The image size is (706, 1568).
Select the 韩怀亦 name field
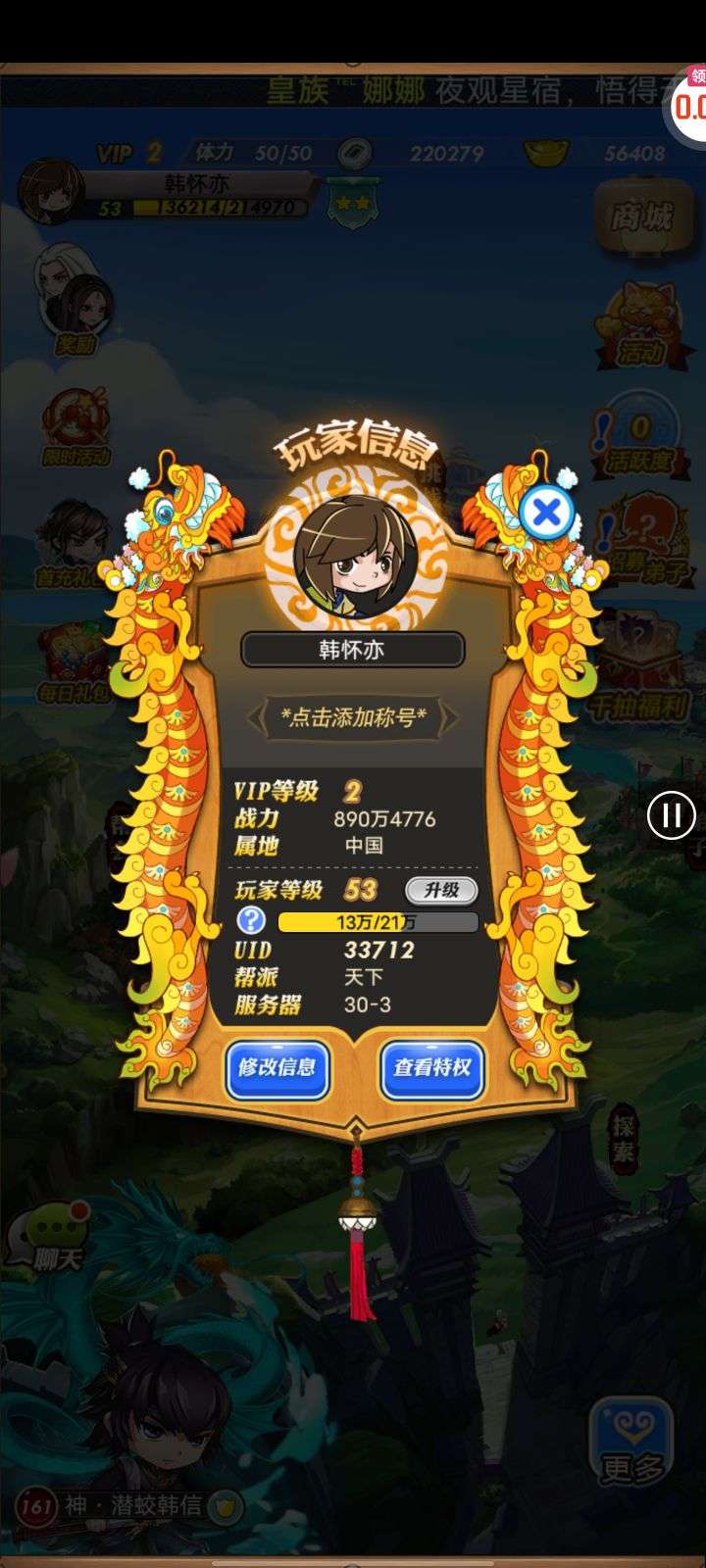coord(353,650)
